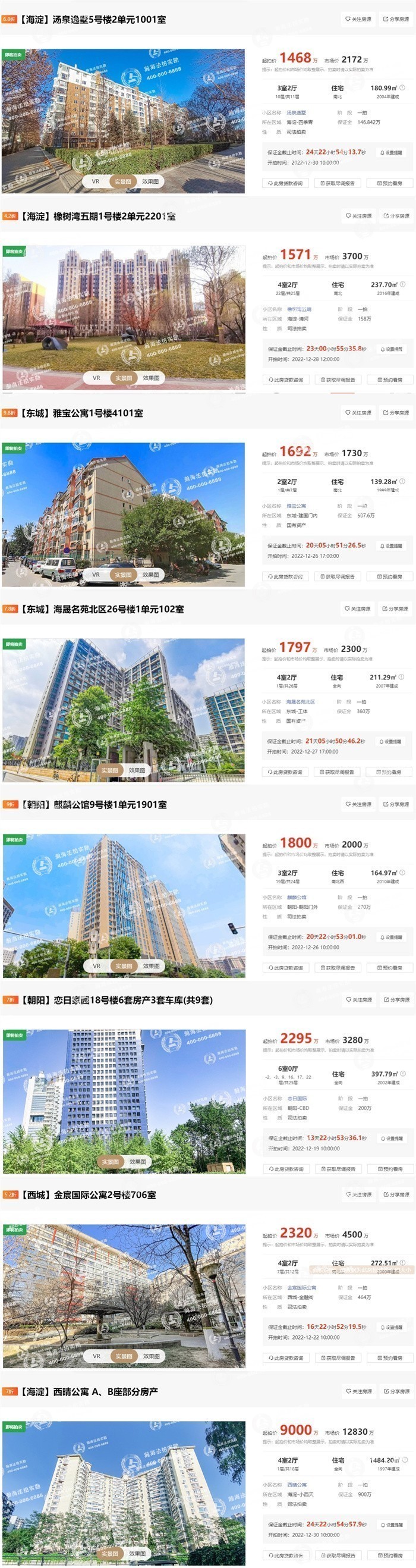Open the 麒麟公馆9号楼 listing title
416x1568 pixels.
94,805
